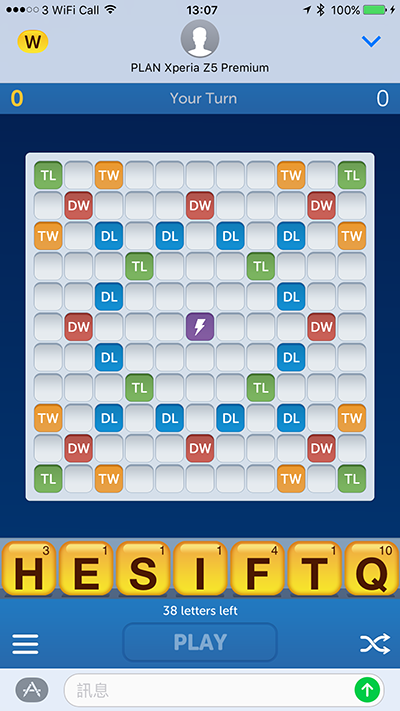Send the message with green arrow
The width and height of the screenshot is (400, 711).
point(367,690)
